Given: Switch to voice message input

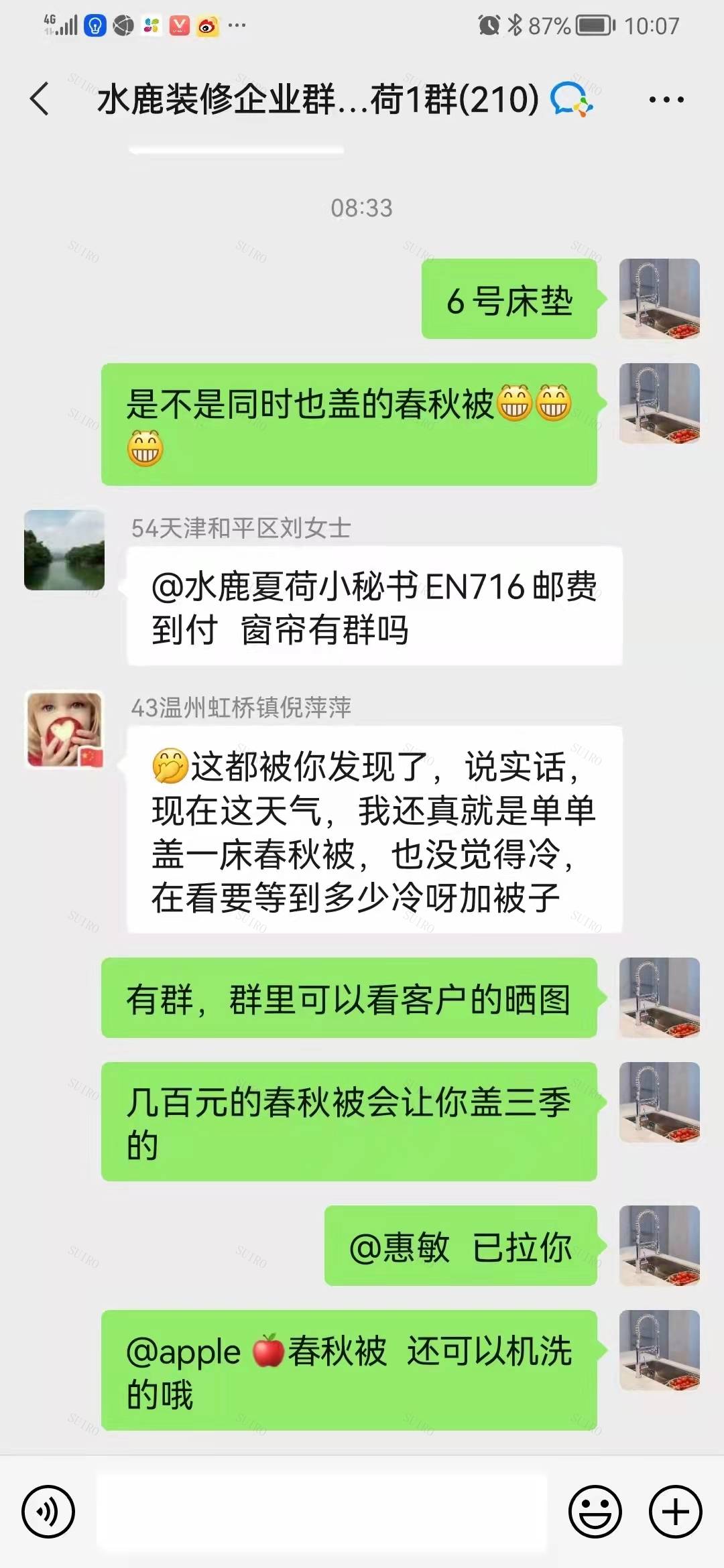Looking at the screenshot, I should pos(48,1512).
